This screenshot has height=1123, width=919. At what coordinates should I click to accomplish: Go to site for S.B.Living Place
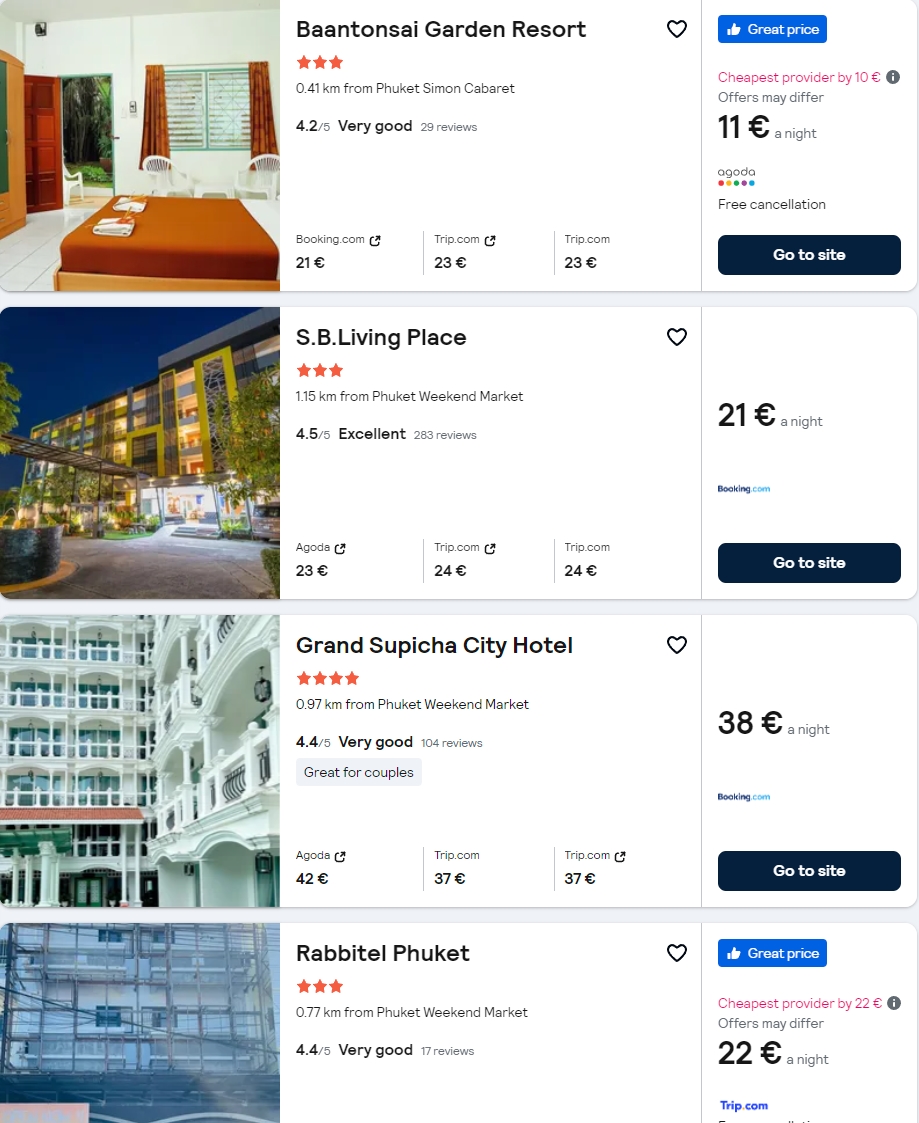pos(809,563)
